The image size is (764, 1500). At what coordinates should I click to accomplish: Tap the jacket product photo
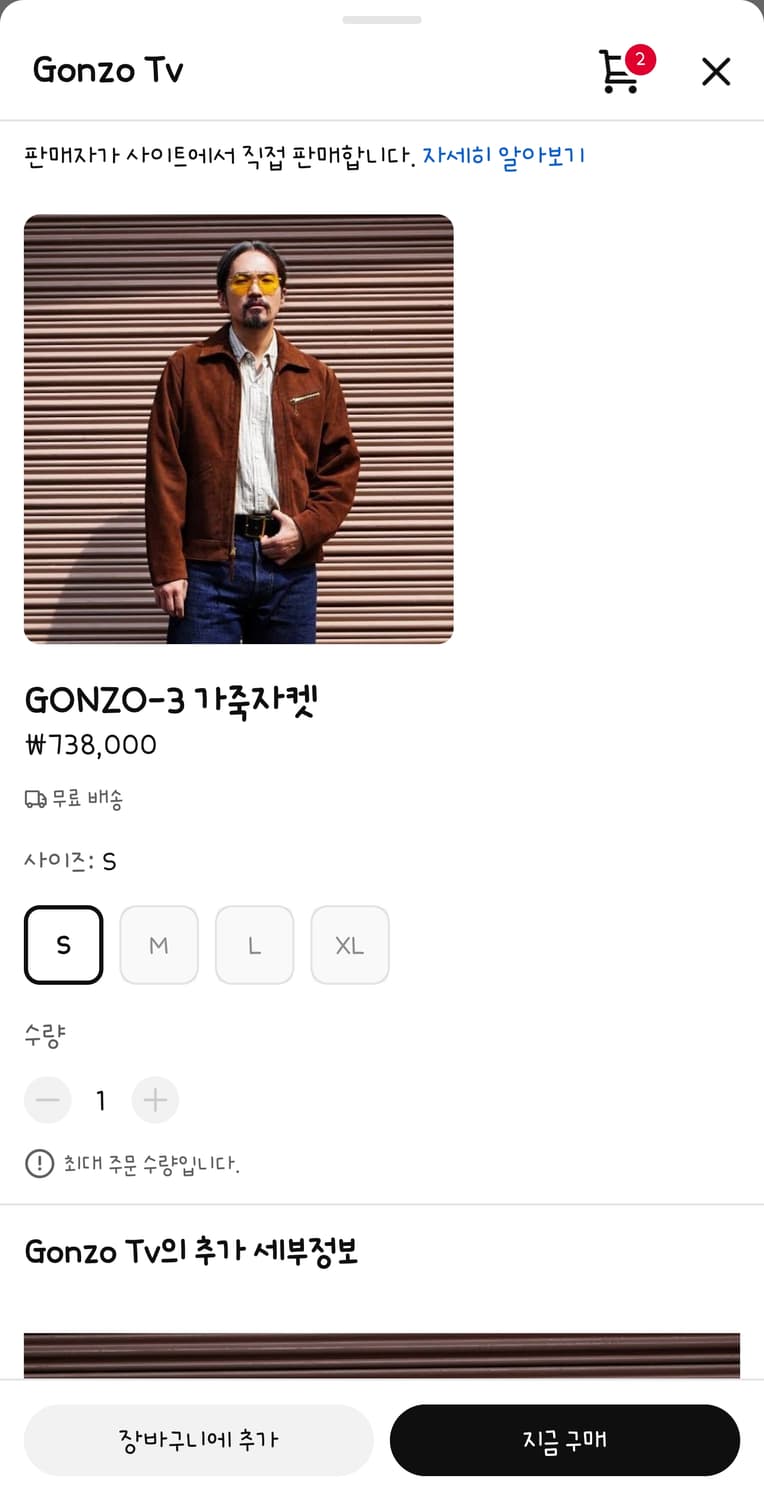click(238, 428)
